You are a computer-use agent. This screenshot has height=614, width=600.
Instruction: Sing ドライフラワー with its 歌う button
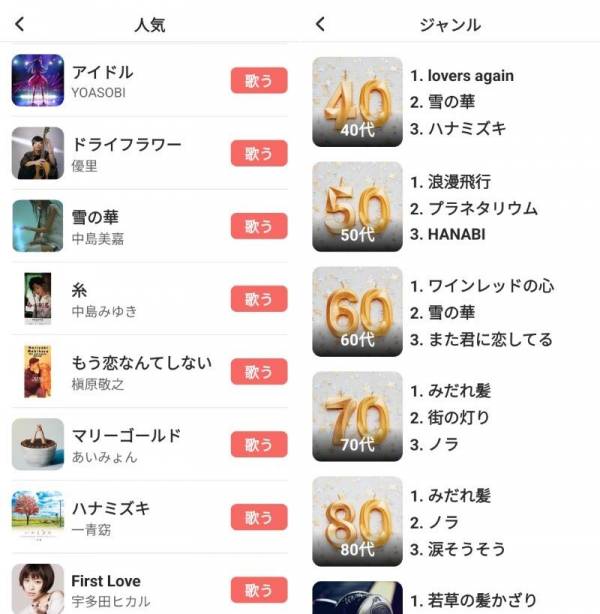click(258, 154)
